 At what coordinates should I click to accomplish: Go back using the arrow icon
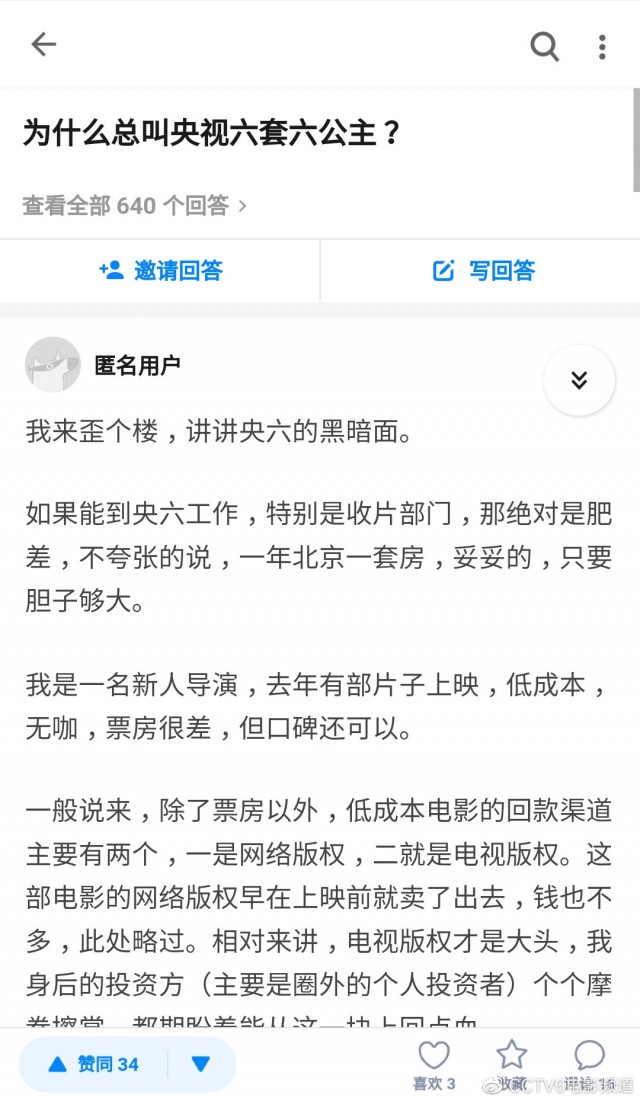tap(43, 44)
